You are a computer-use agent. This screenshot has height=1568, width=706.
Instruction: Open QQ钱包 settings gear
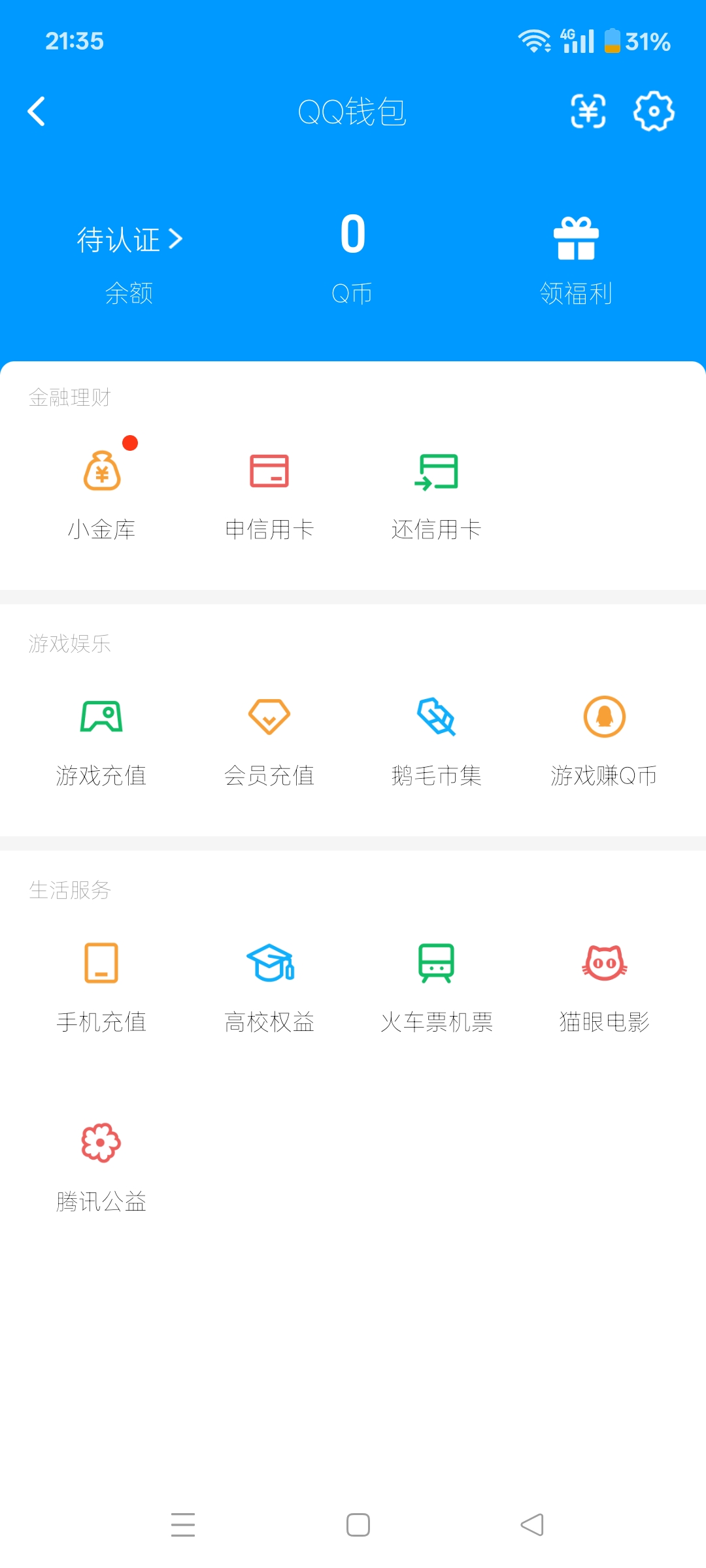[x=654, y=111]
